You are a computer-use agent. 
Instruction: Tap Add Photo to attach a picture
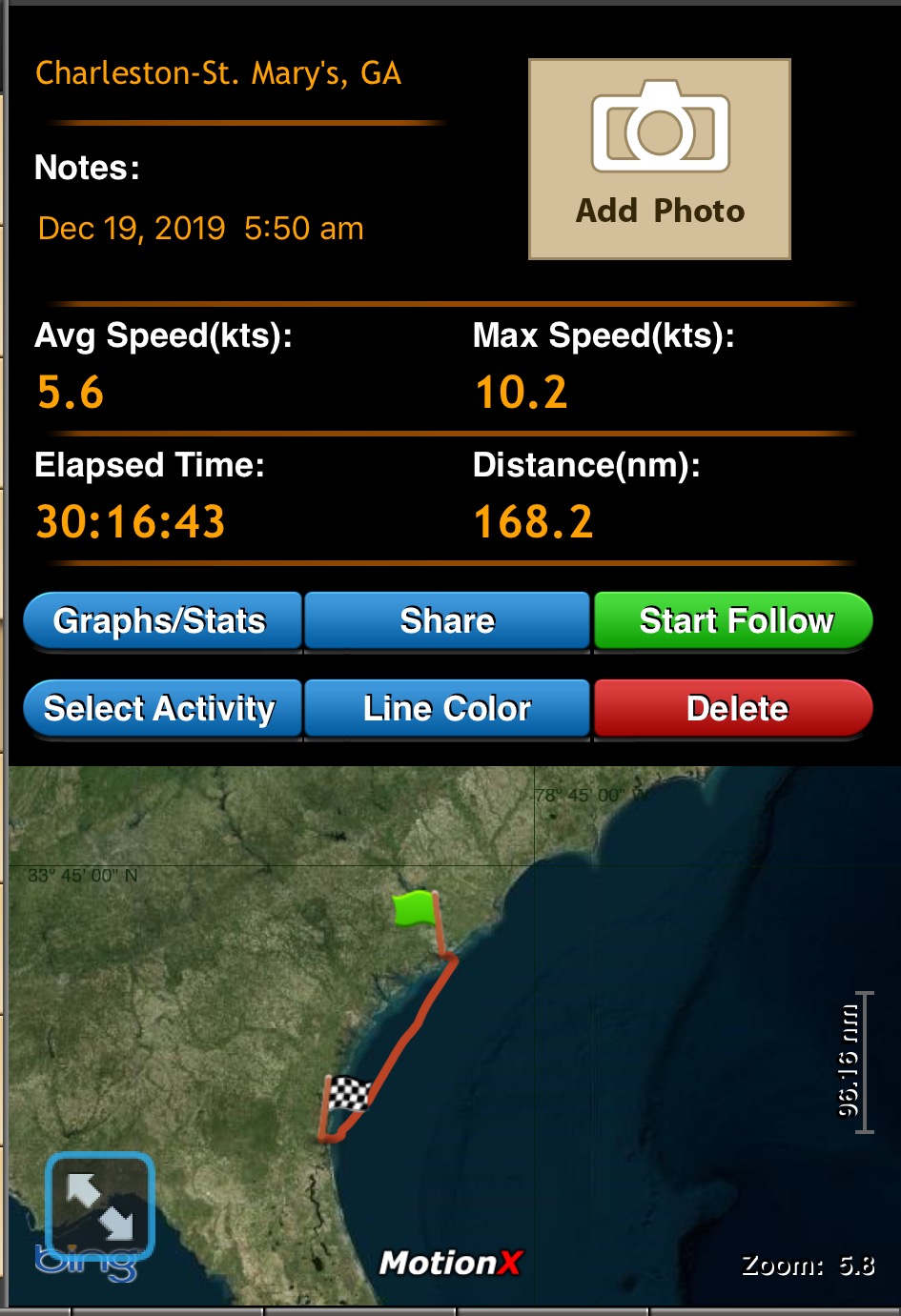(660, 159)
